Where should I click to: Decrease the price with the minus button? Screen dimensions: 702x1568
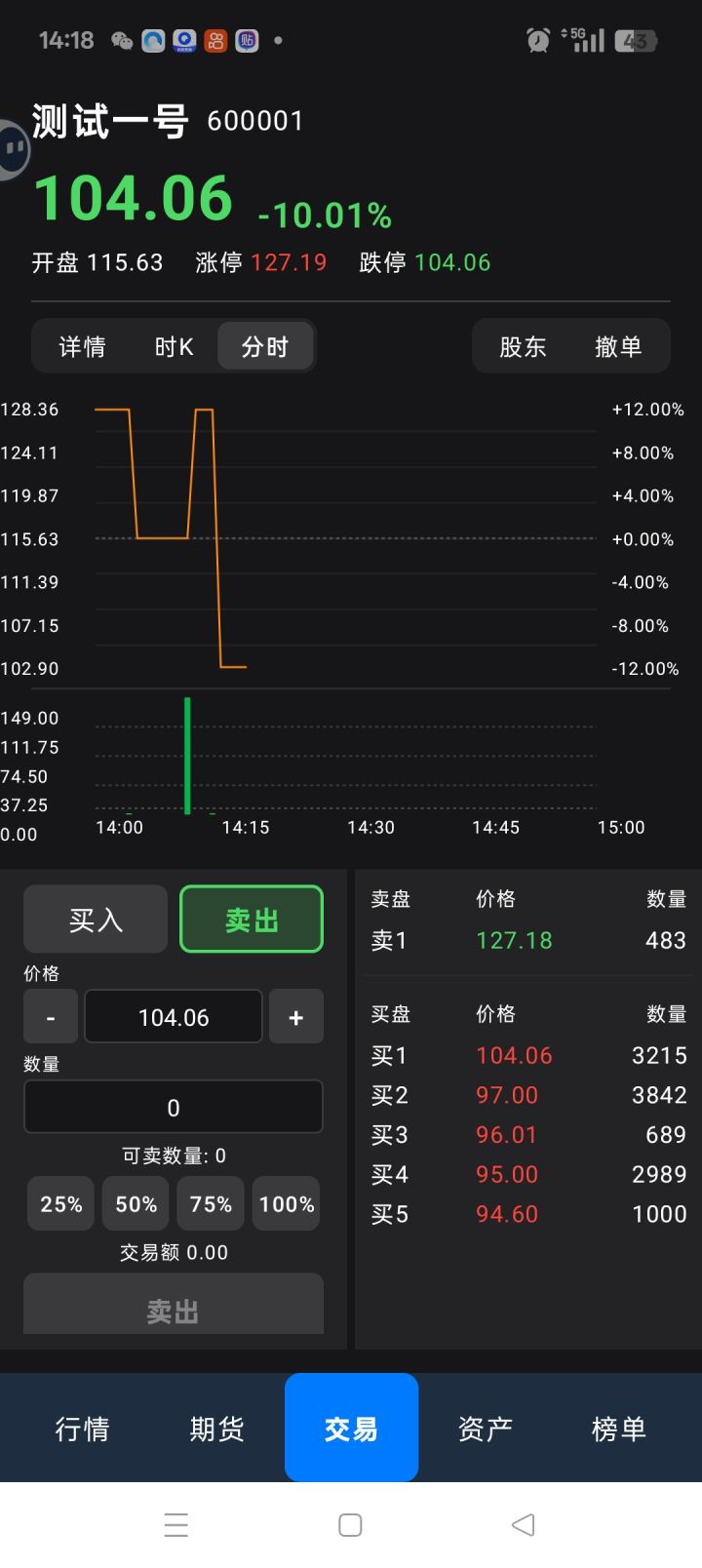point(51,1017)
